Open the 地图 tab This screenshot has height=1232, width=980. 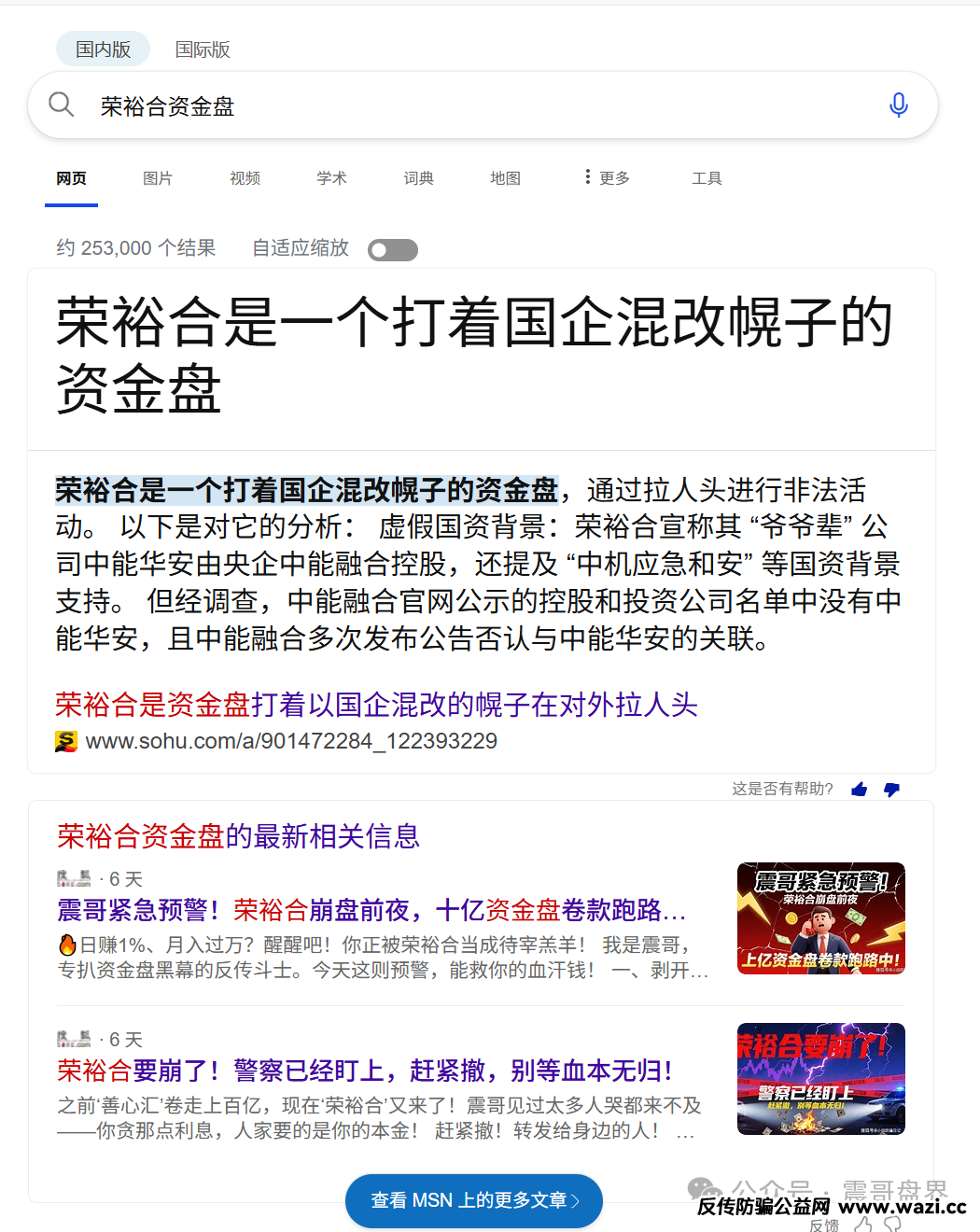pyautogui.click(x=505, y=178)
